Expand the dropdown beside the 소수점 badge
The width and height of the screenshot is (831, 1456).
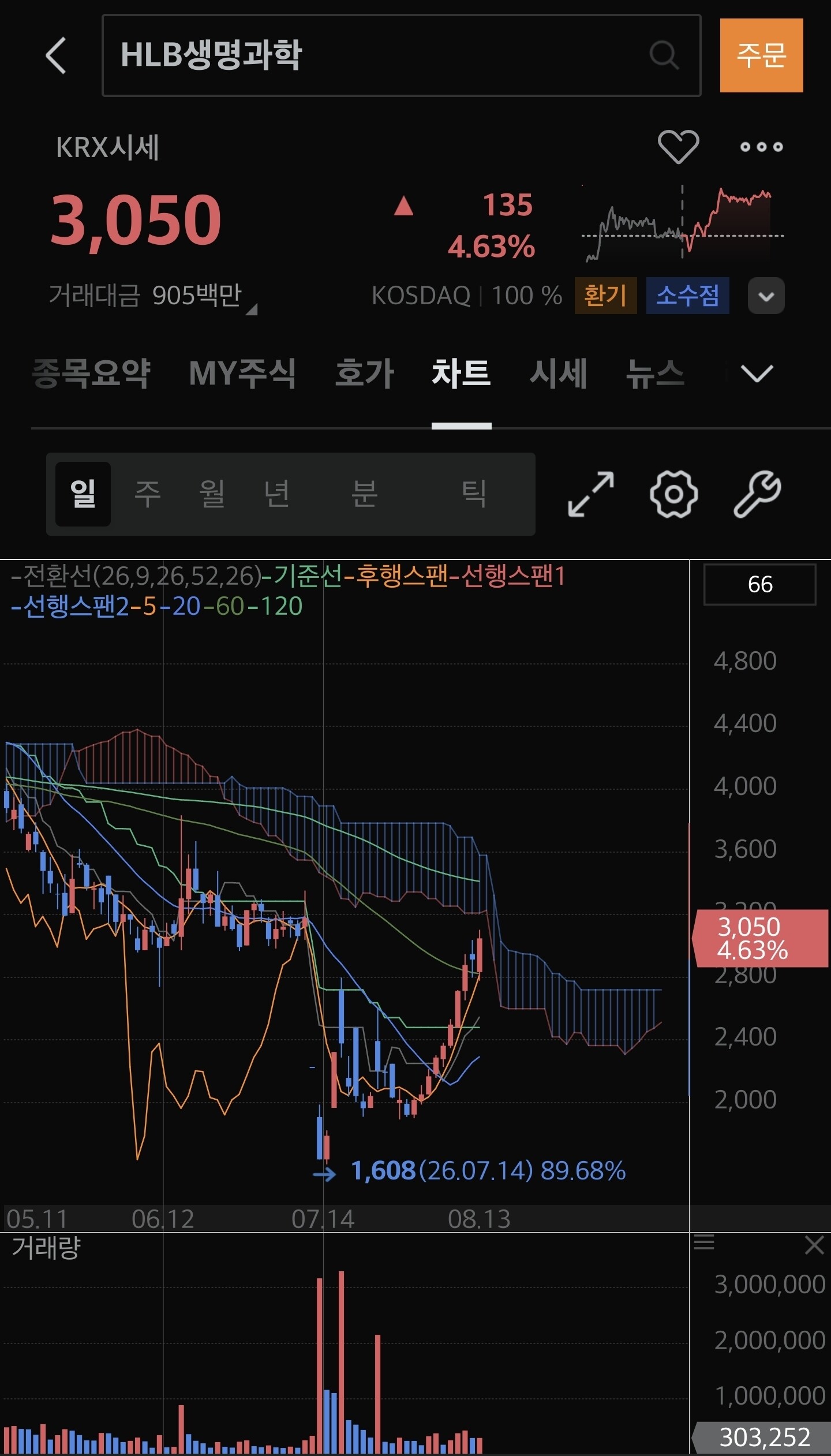click(766, 296)
